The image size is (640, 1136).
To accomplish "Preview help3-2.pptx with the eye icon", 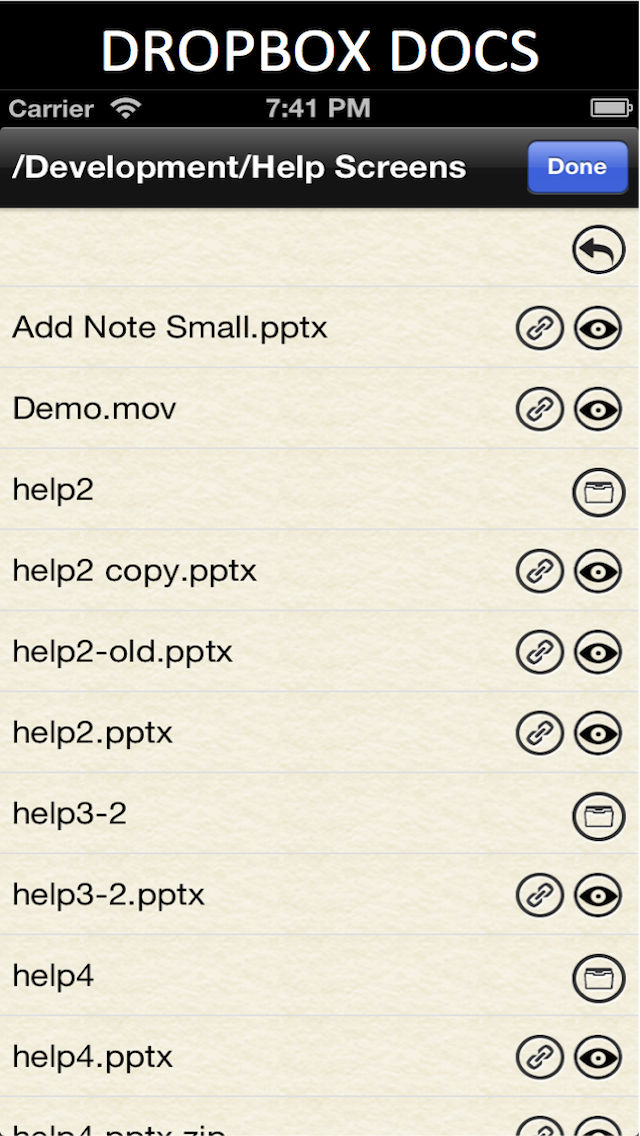I will pyautogui.click(x=598, y=895).
